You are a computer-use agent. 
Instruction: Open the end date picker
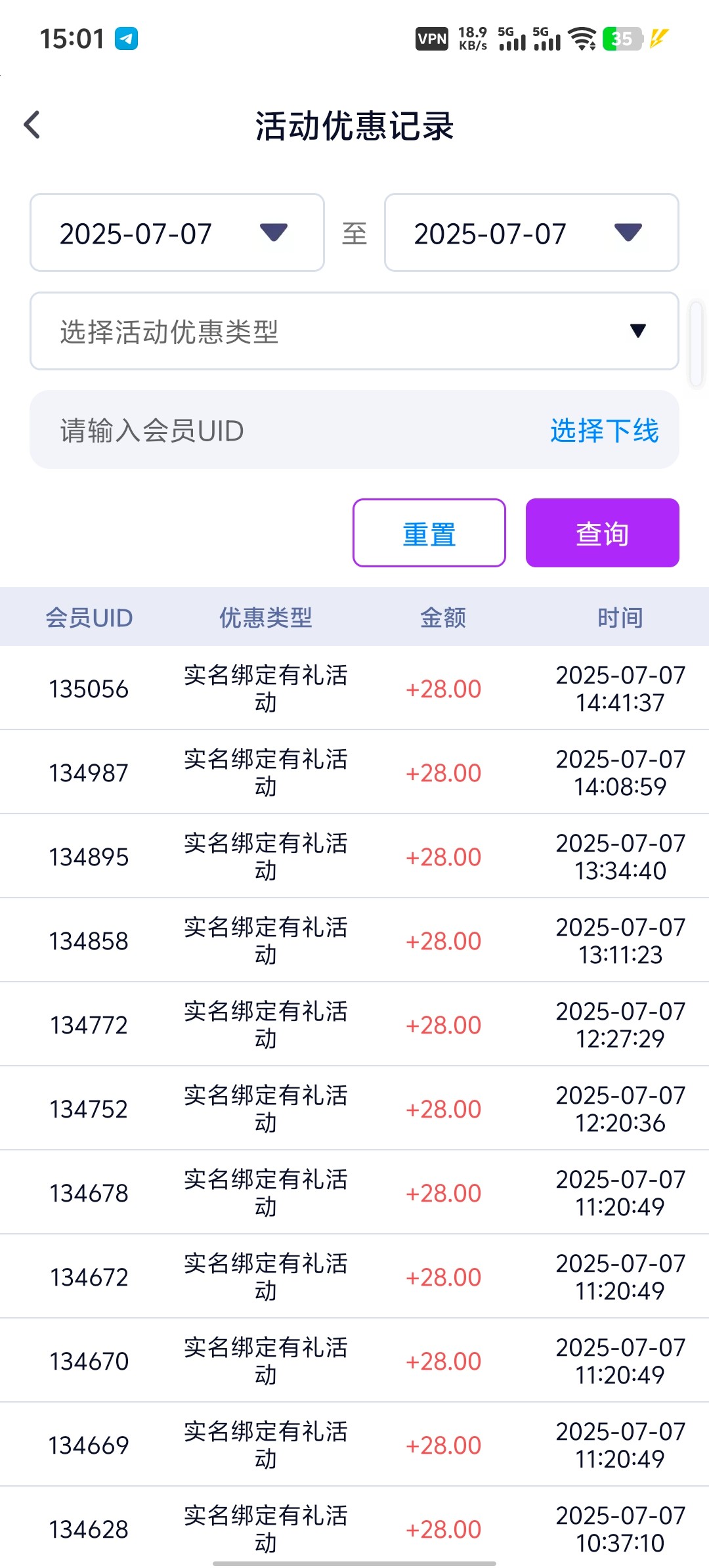[x=532, y=232]
